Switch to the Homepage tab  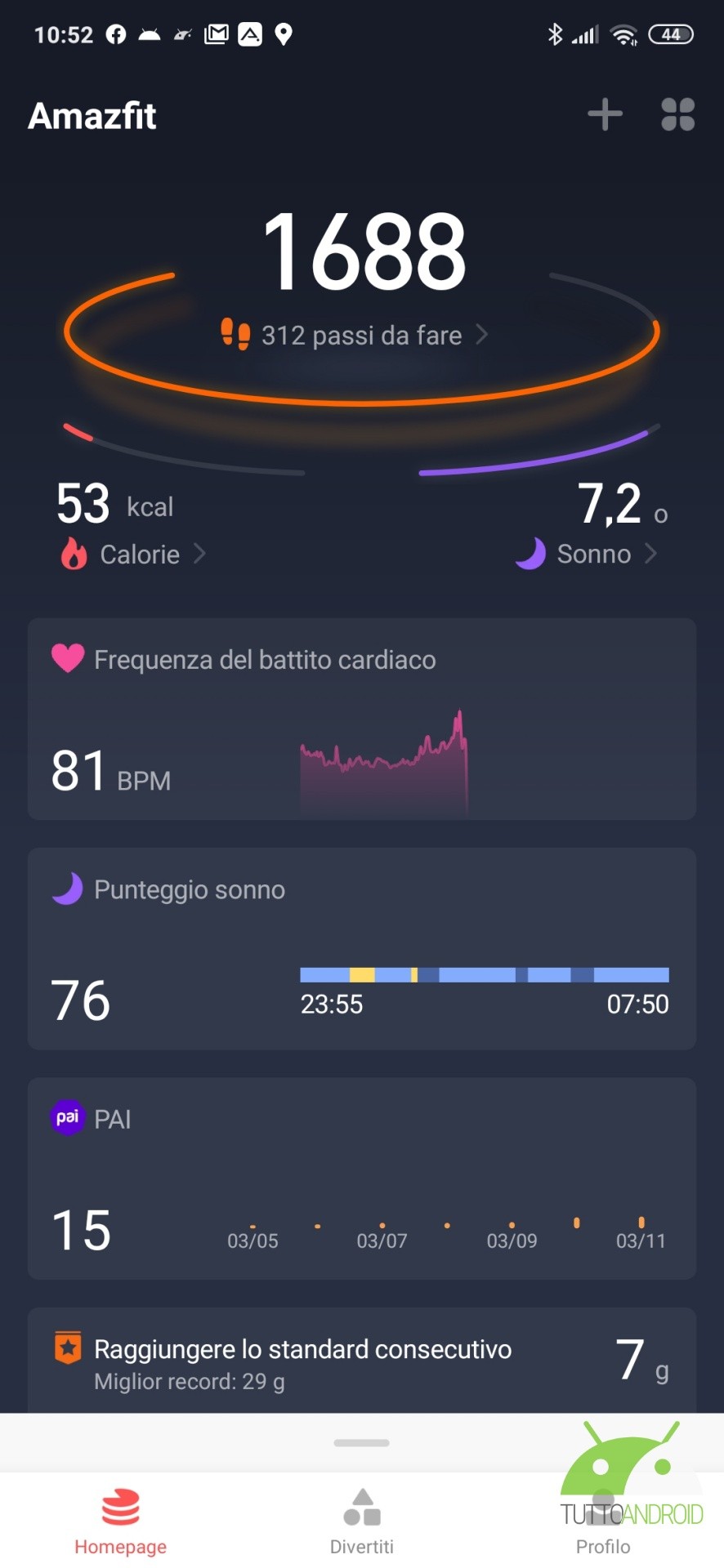(x=120, y=1521)
